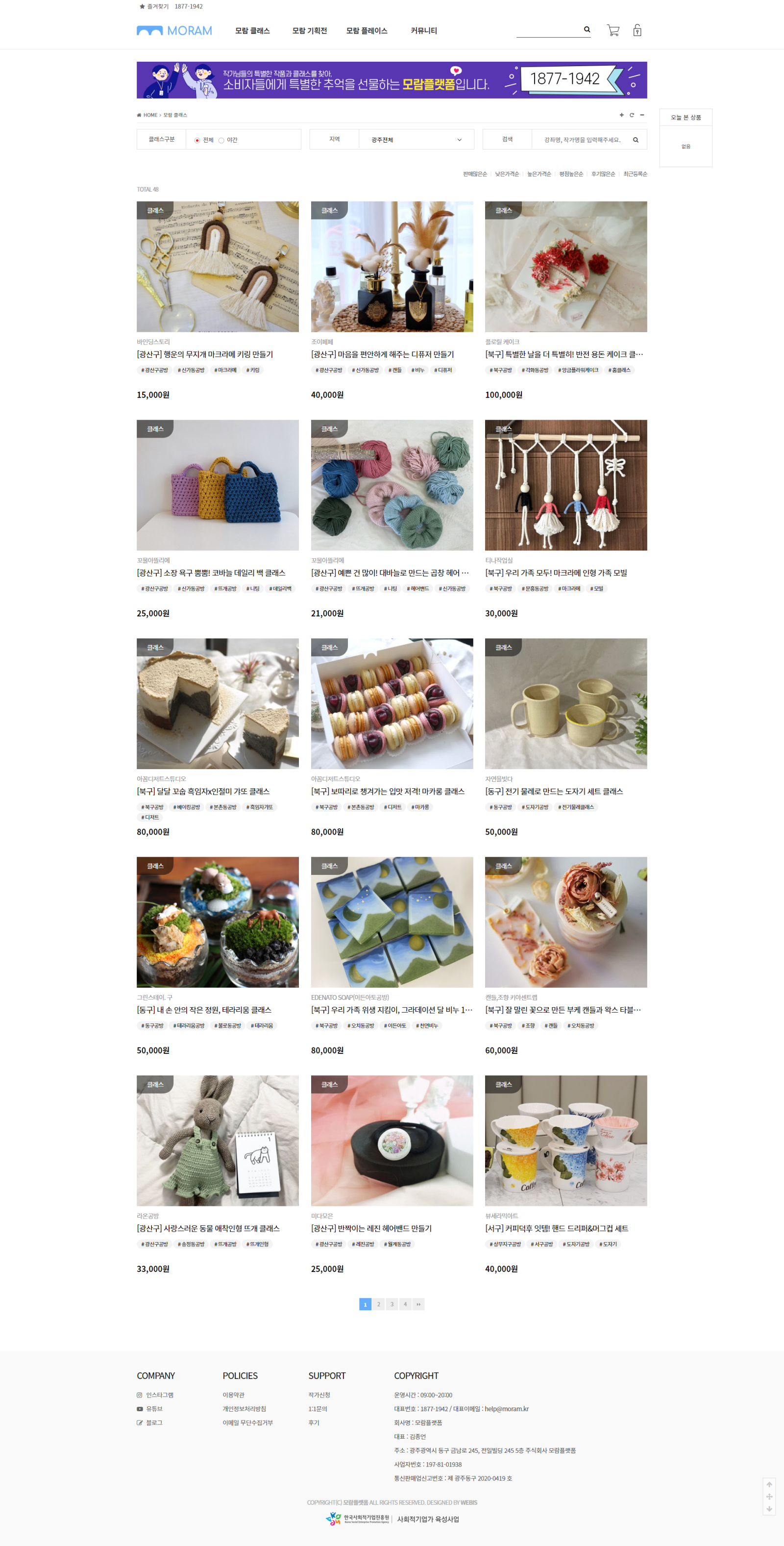
Task: Tap the instructor or artist search field
Action: [x=582, y=140]
